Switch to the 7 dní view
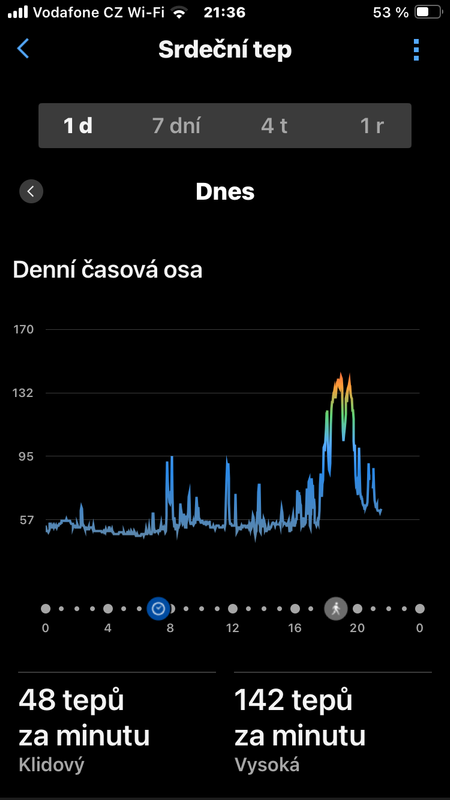This screenshot has height=800, width=450. point(177,126)
